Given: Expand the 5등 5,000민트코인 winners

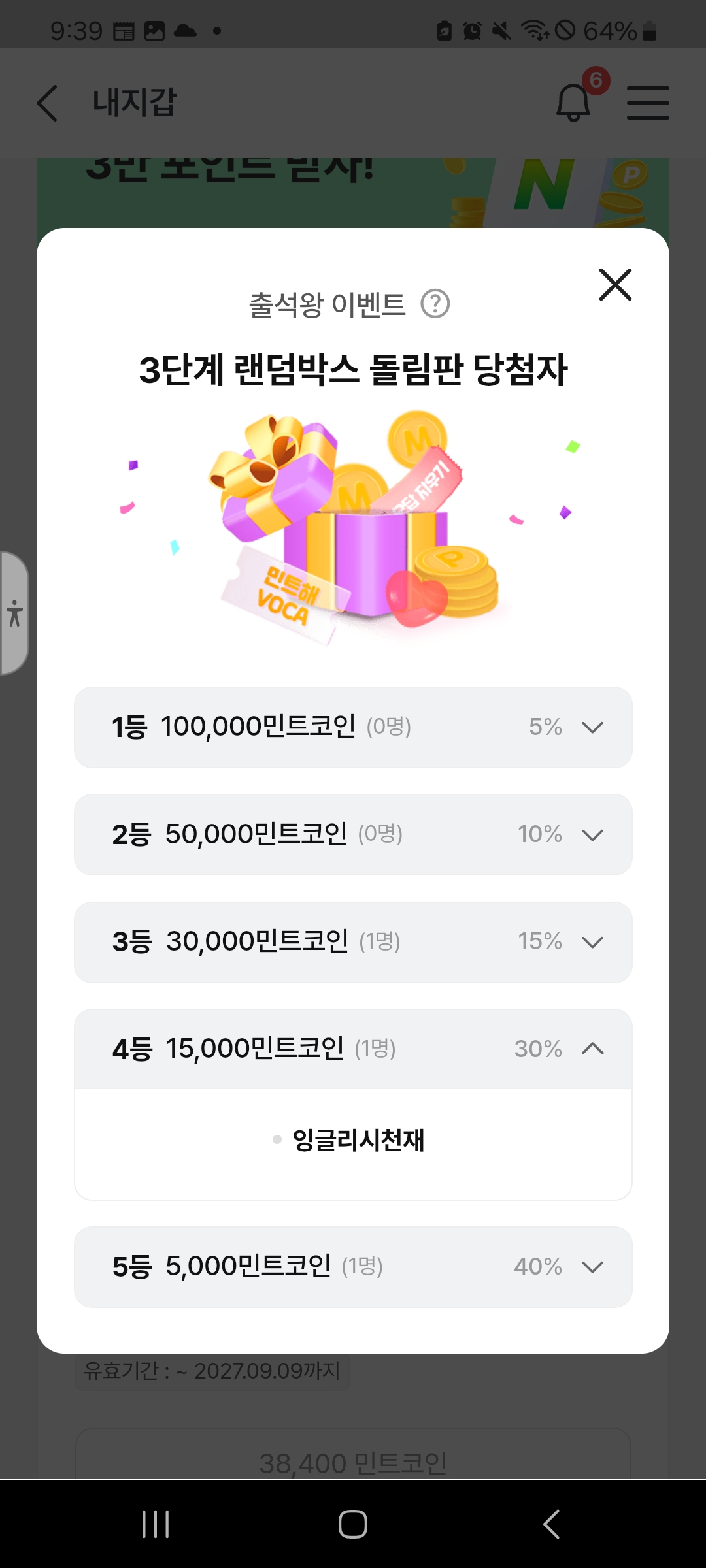Looking at the screenshot, I should (x=353, y=1267).
